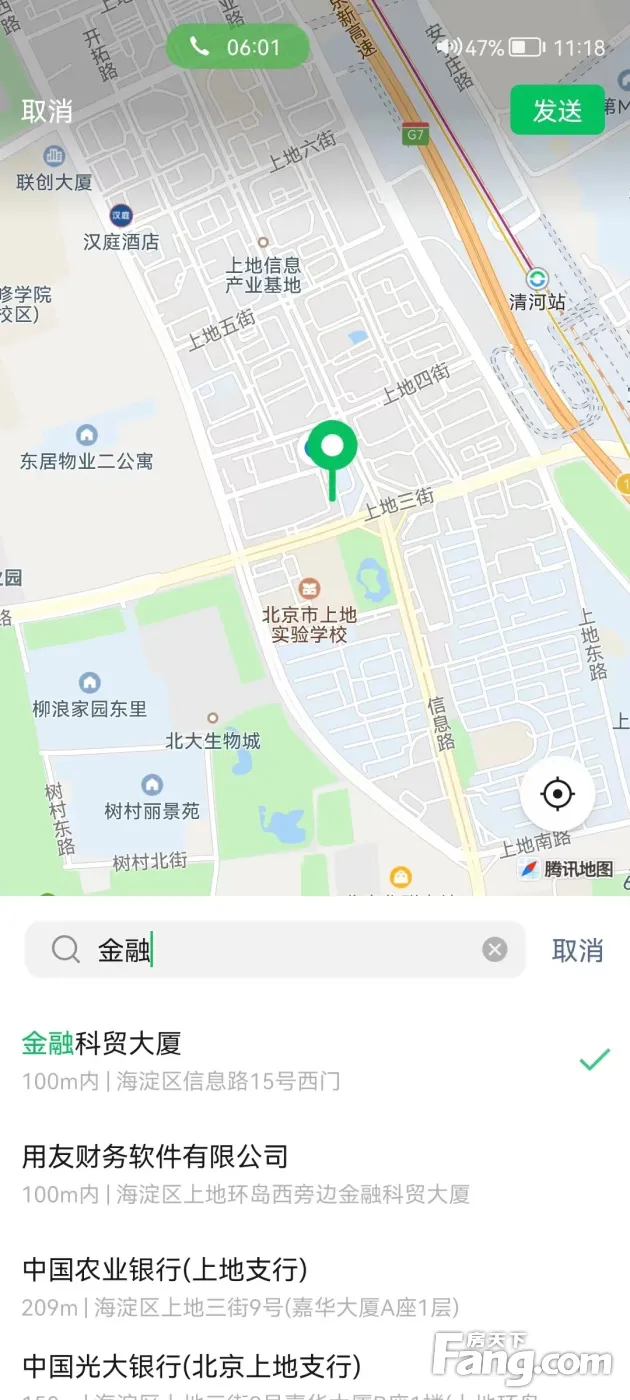
Task: Tap 取消 at the top of the map
Action: 47,111
